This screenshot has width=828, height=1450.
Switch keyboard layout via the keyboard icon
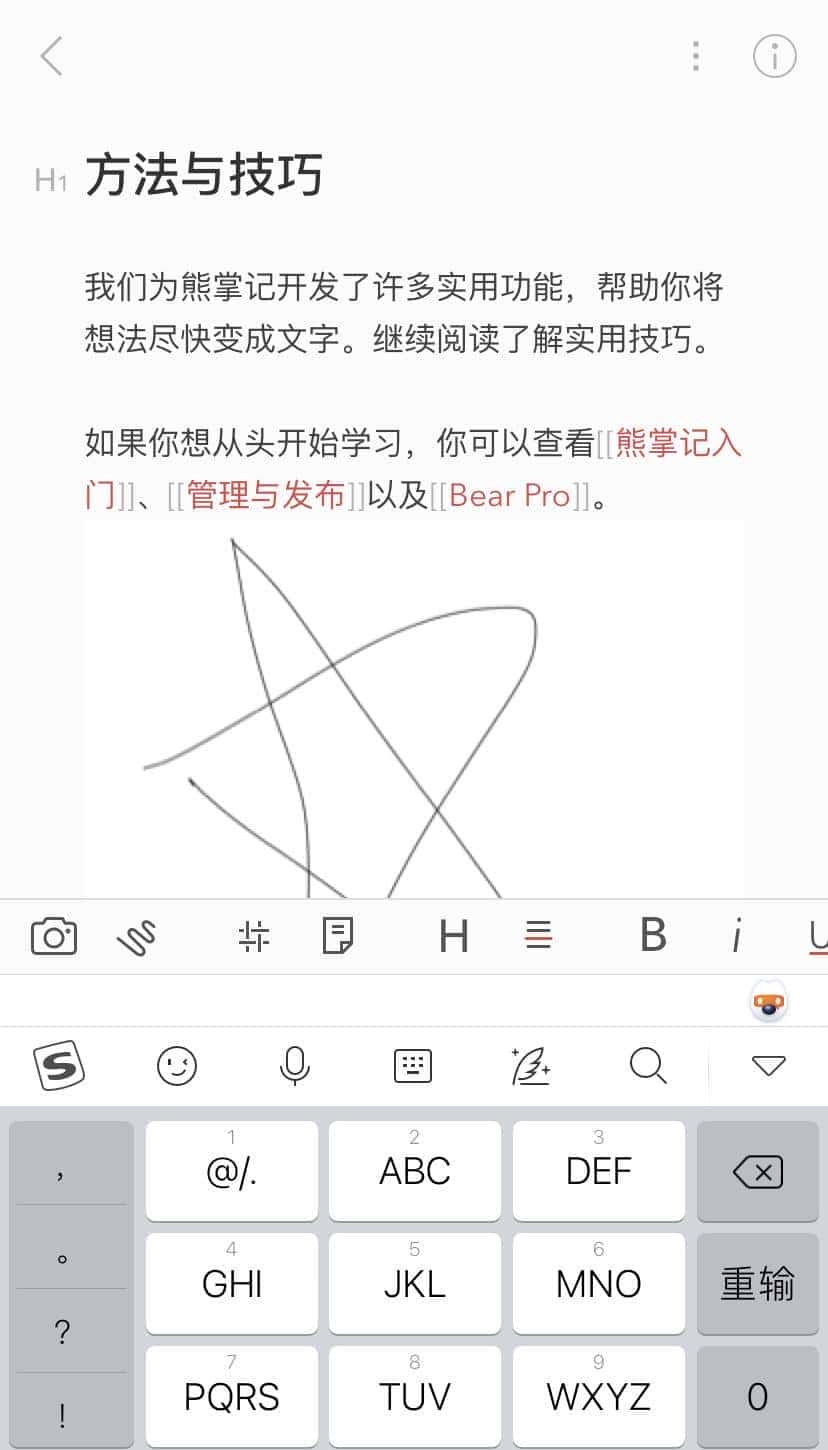click(412, 1065)
